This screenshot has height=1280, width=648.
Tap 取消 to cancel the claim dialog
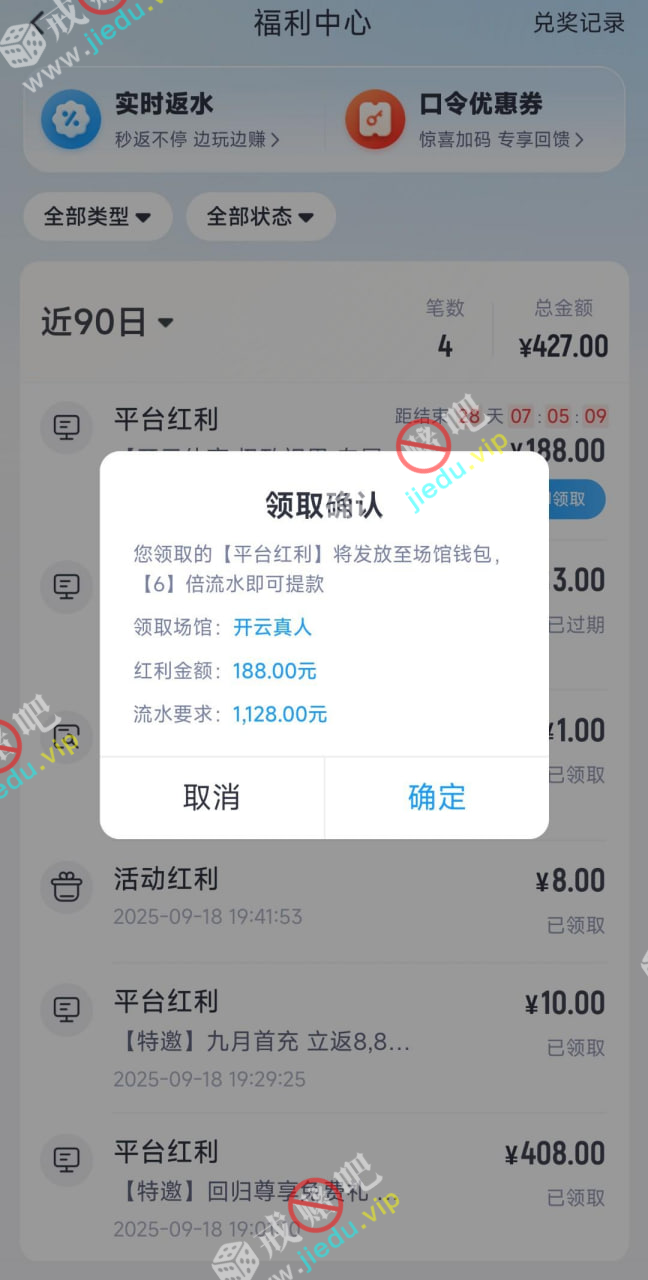point(211,797)
